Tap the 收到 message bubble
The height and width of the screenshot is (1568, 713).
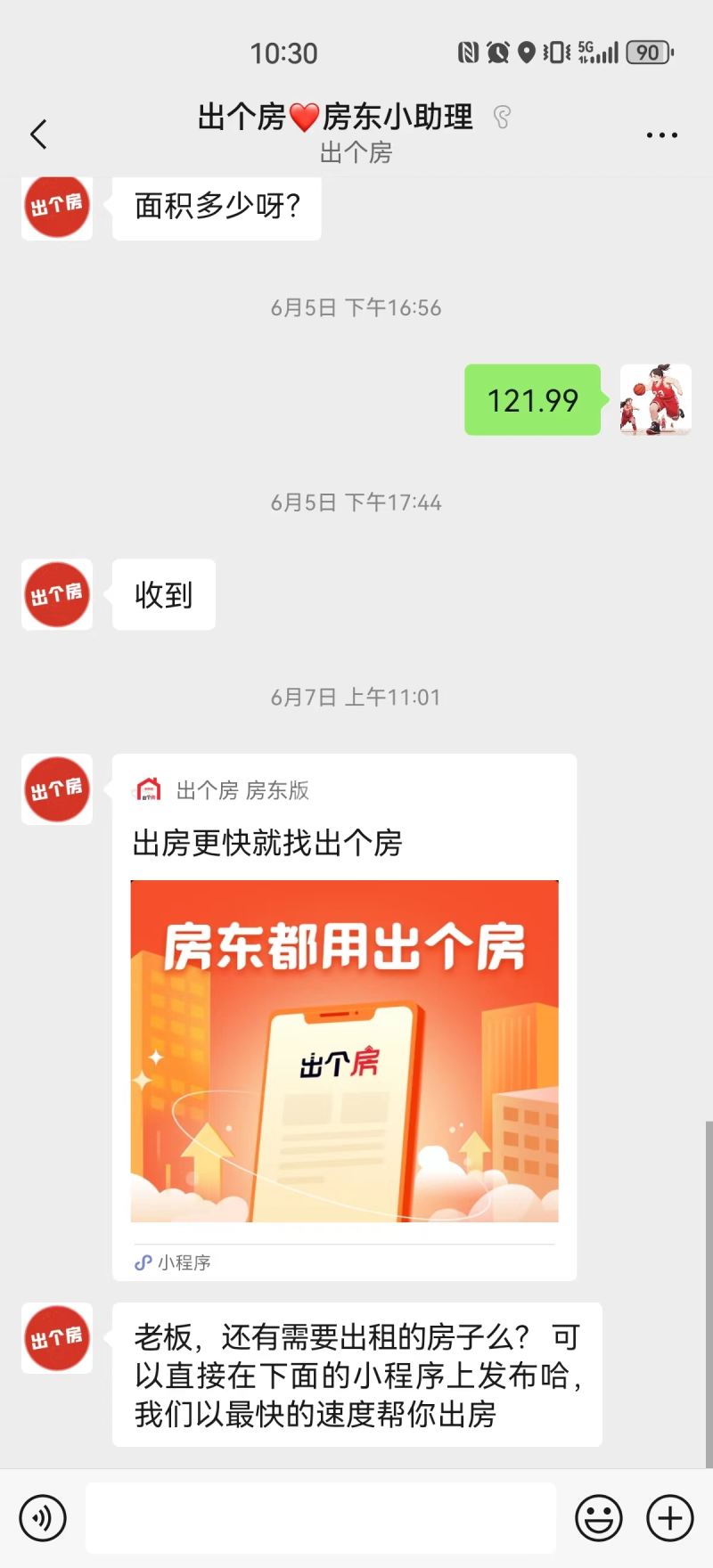(x=163, y=595)
